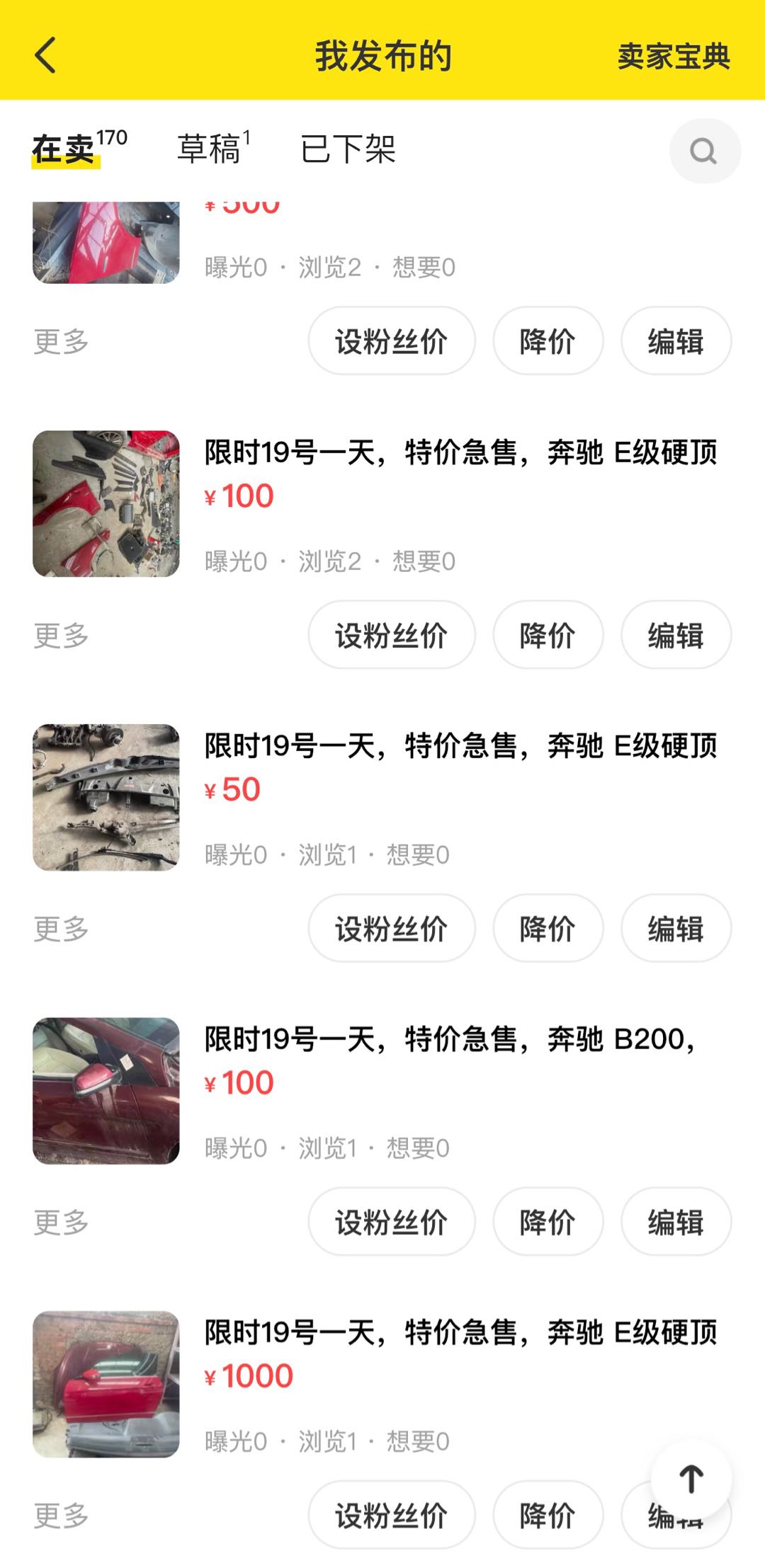Switch to the 已下架 tab

pos(347,150)
